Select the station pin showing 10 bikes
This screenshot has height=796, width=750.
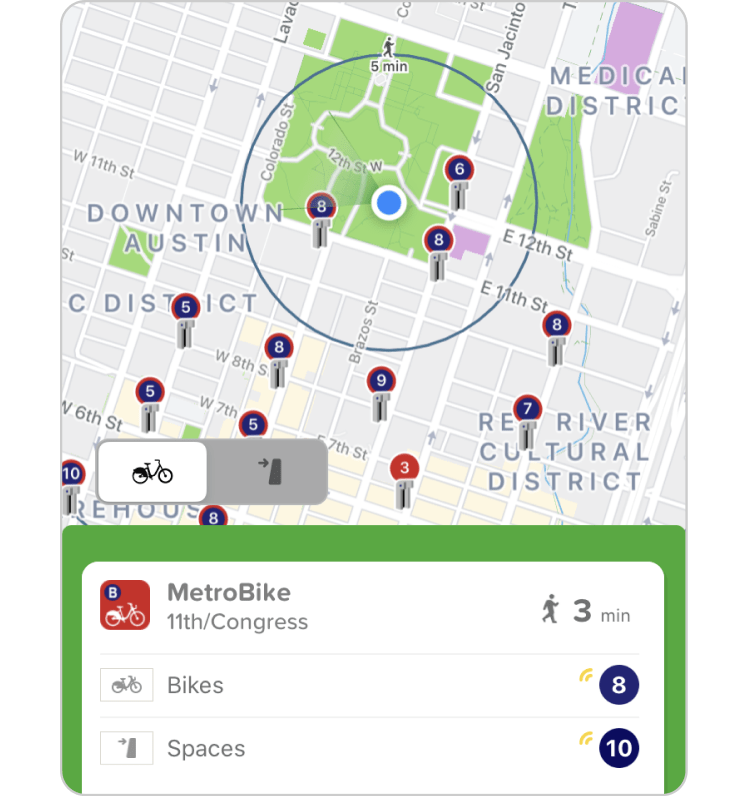pyautogui.click(x=71, y=474)
